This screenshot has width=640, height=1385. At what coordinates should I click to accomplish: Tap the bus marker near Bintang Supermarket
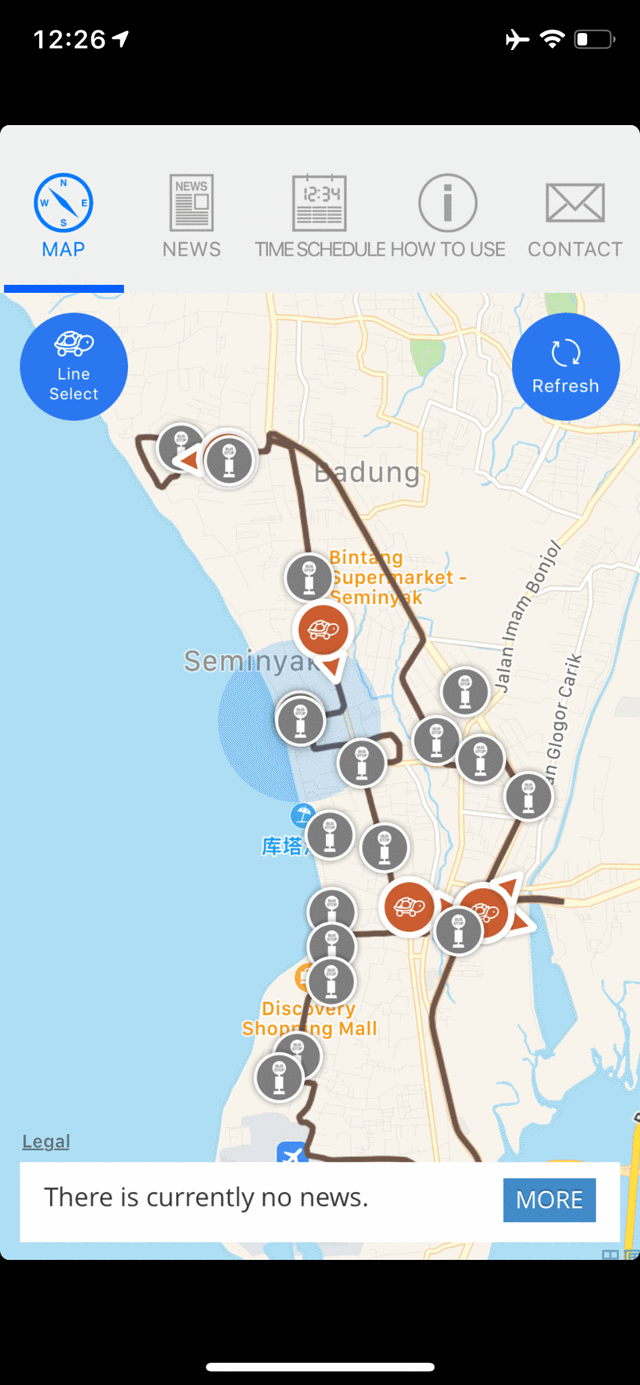(323, 630)
